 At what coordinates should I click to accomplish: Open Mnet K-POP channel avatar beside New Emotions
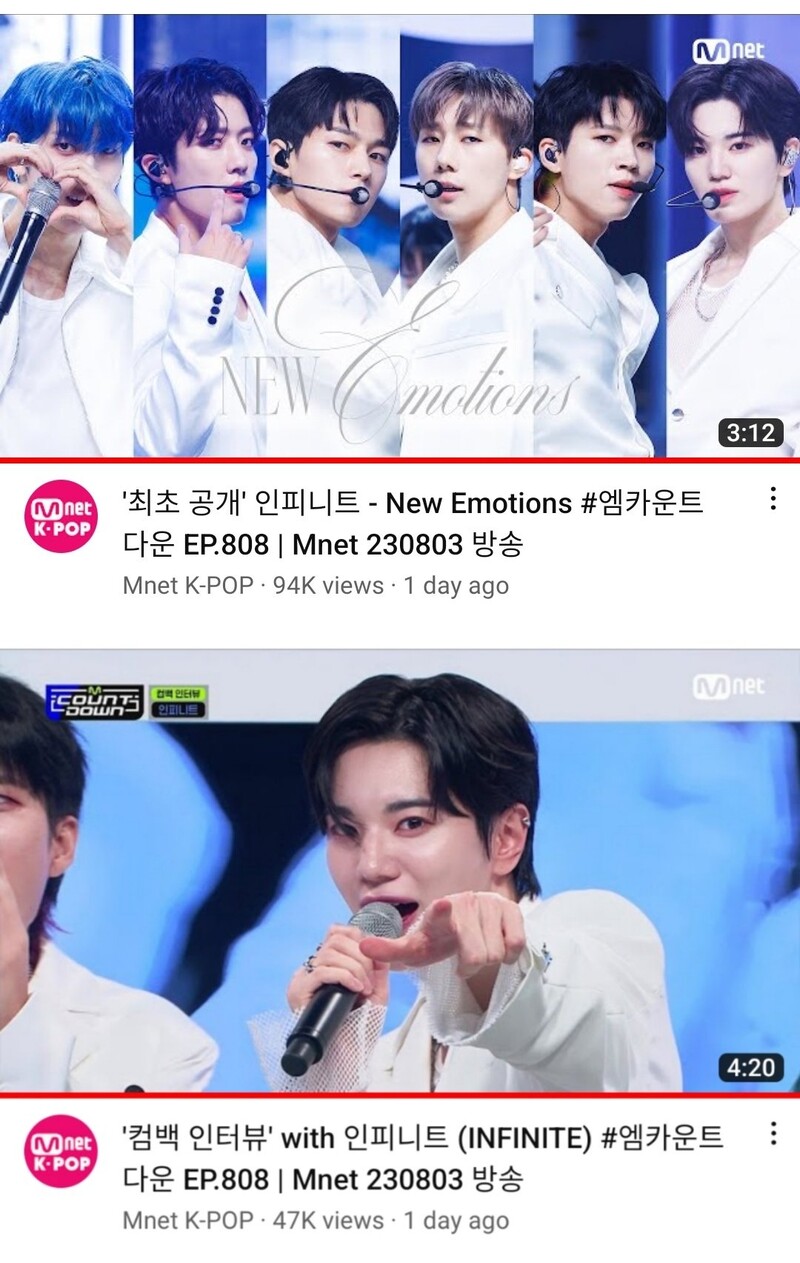click(61, 517)
